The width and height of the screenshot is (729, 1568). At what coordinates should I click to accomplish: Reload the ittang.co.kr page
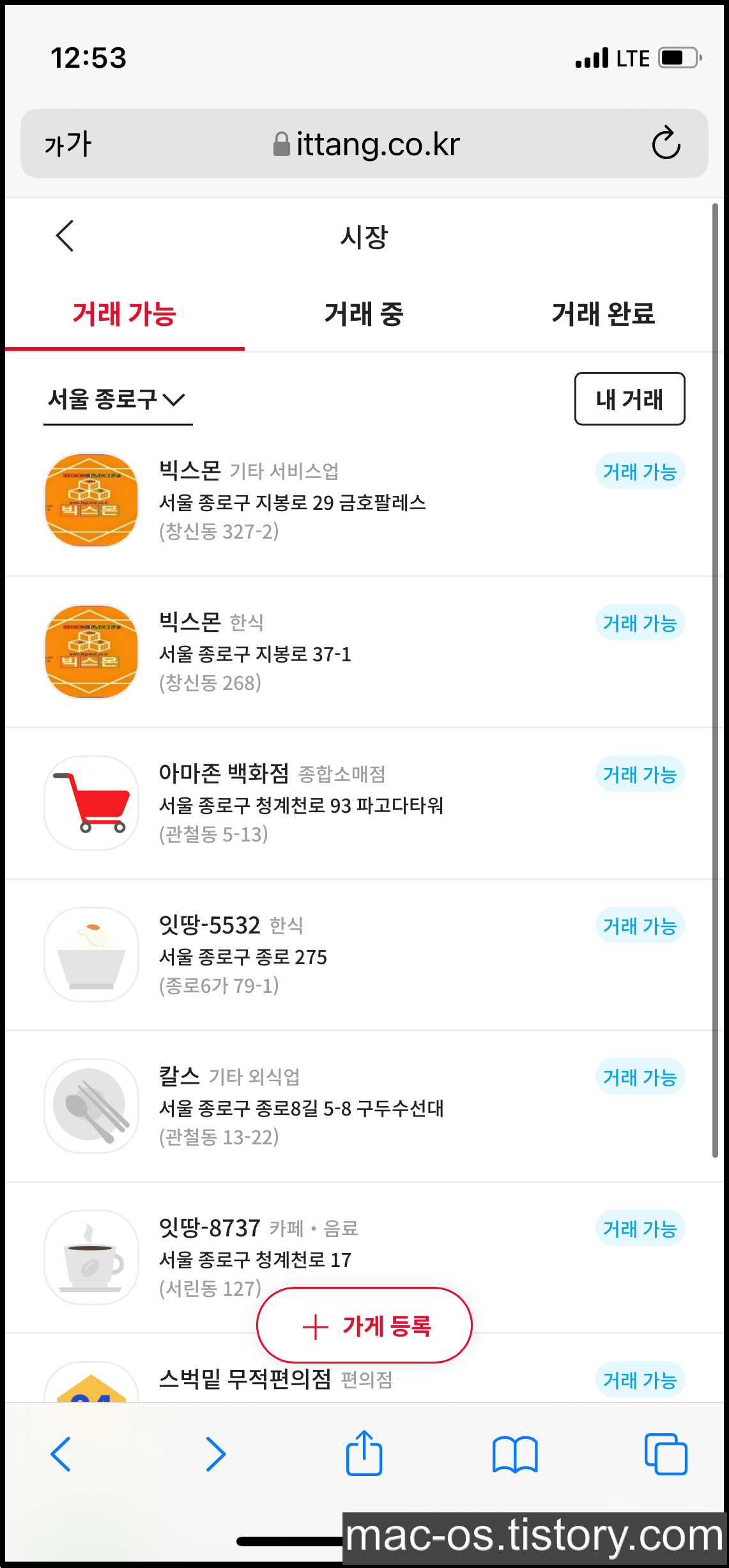666,143
